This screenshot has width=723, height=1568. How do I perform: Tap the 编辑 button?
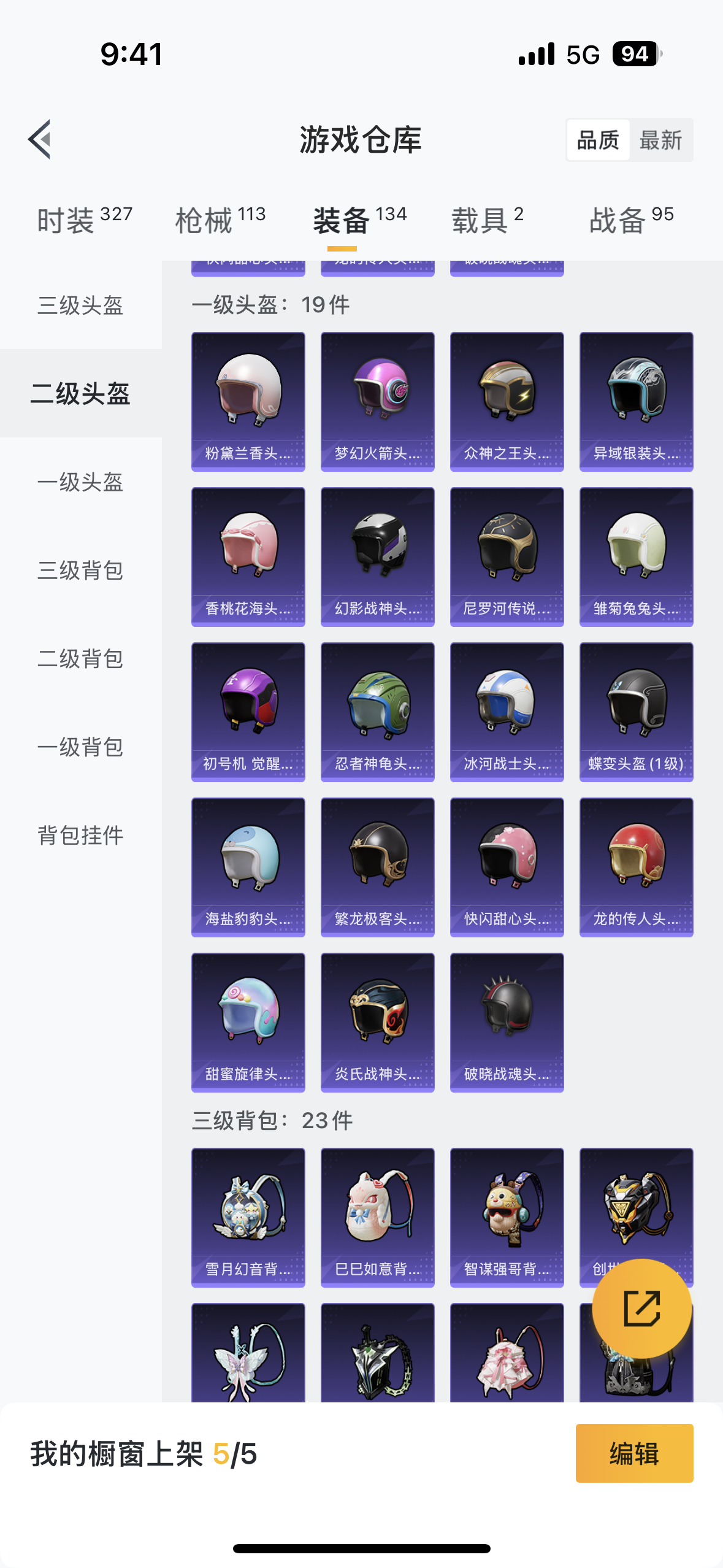point(634,1453)
